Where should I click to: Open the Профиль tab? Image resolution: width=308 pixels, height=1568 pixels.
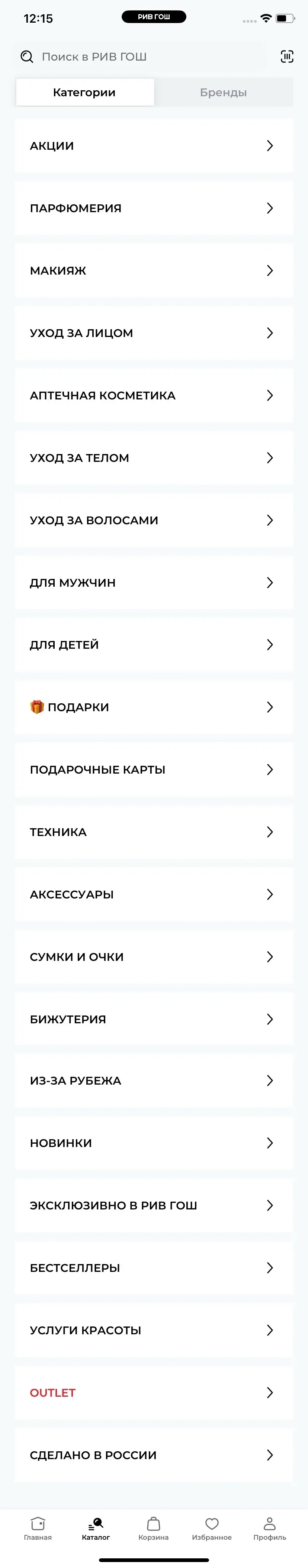[x=270, y=1529]
